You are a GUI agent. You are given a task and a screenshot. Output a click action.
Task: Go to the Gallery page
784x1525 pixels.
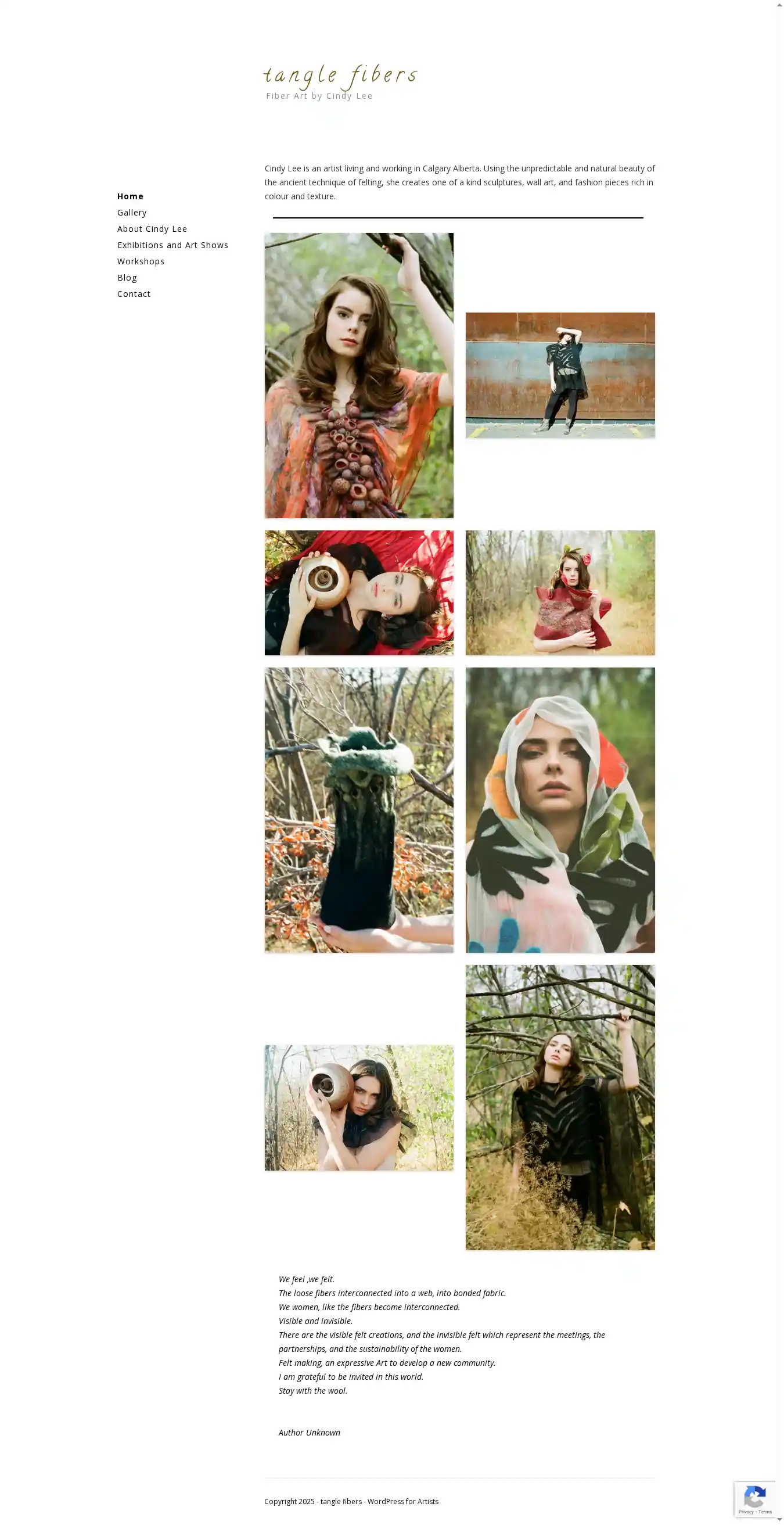click(131, 213)
